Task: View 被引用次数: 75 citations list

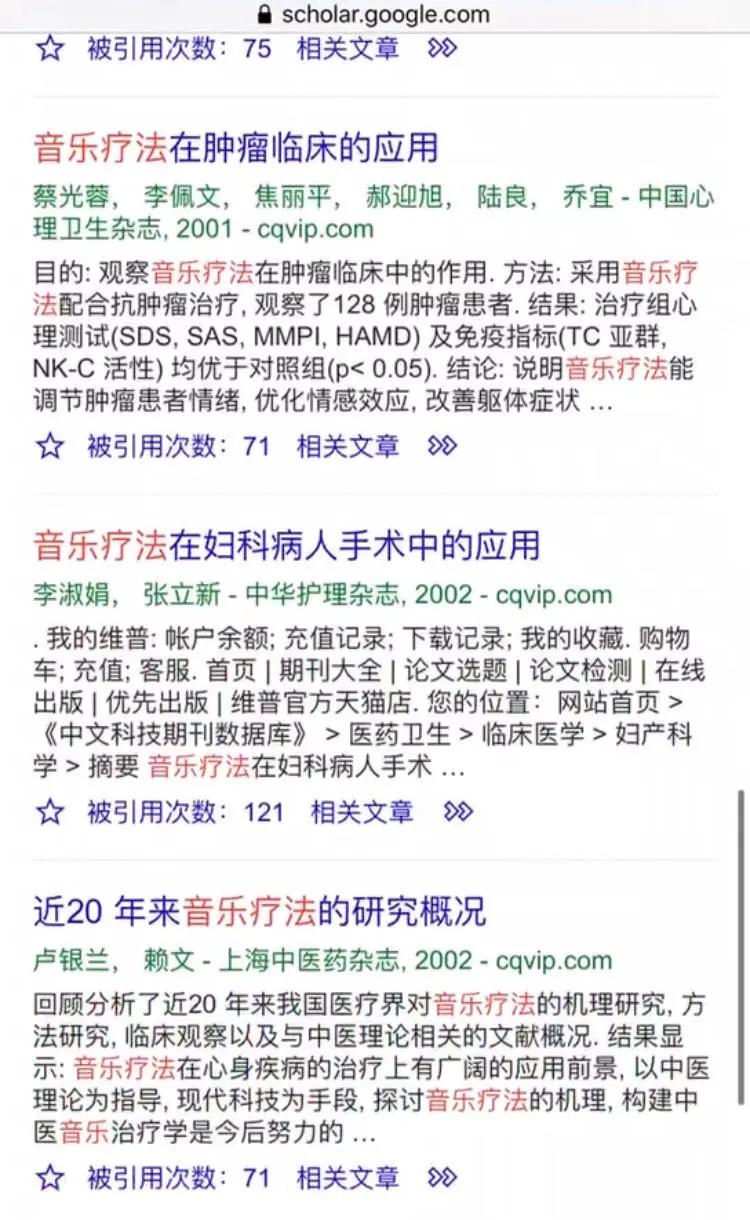Action: point(179,48)
